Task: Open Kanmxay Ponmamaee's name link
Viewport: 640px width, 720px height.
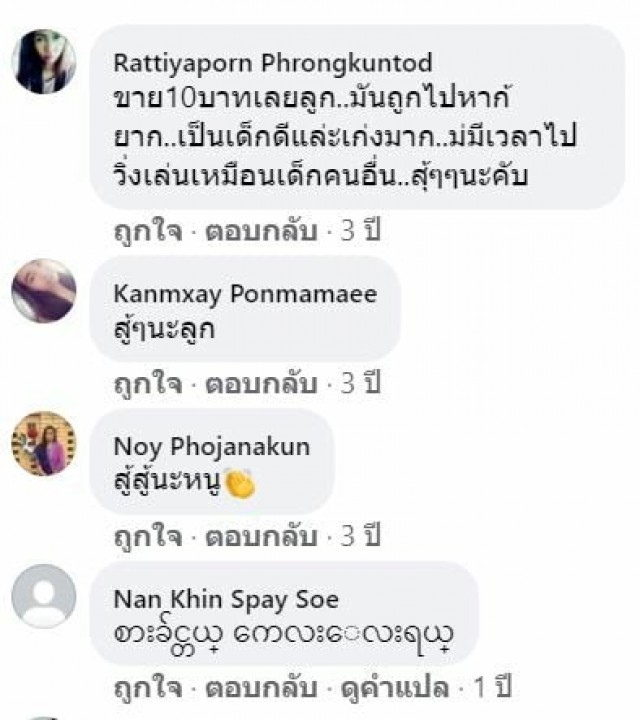Action: pos(245,294)
